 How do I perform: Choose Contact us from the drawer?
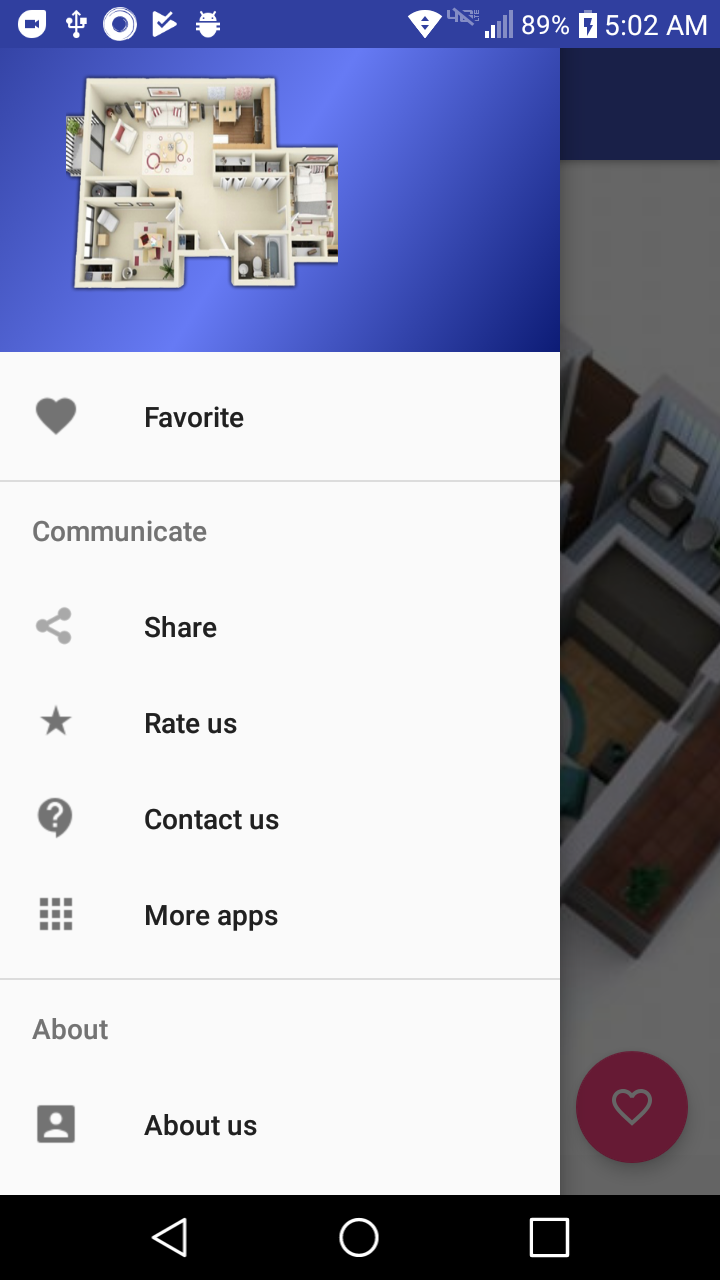[211, 818]
